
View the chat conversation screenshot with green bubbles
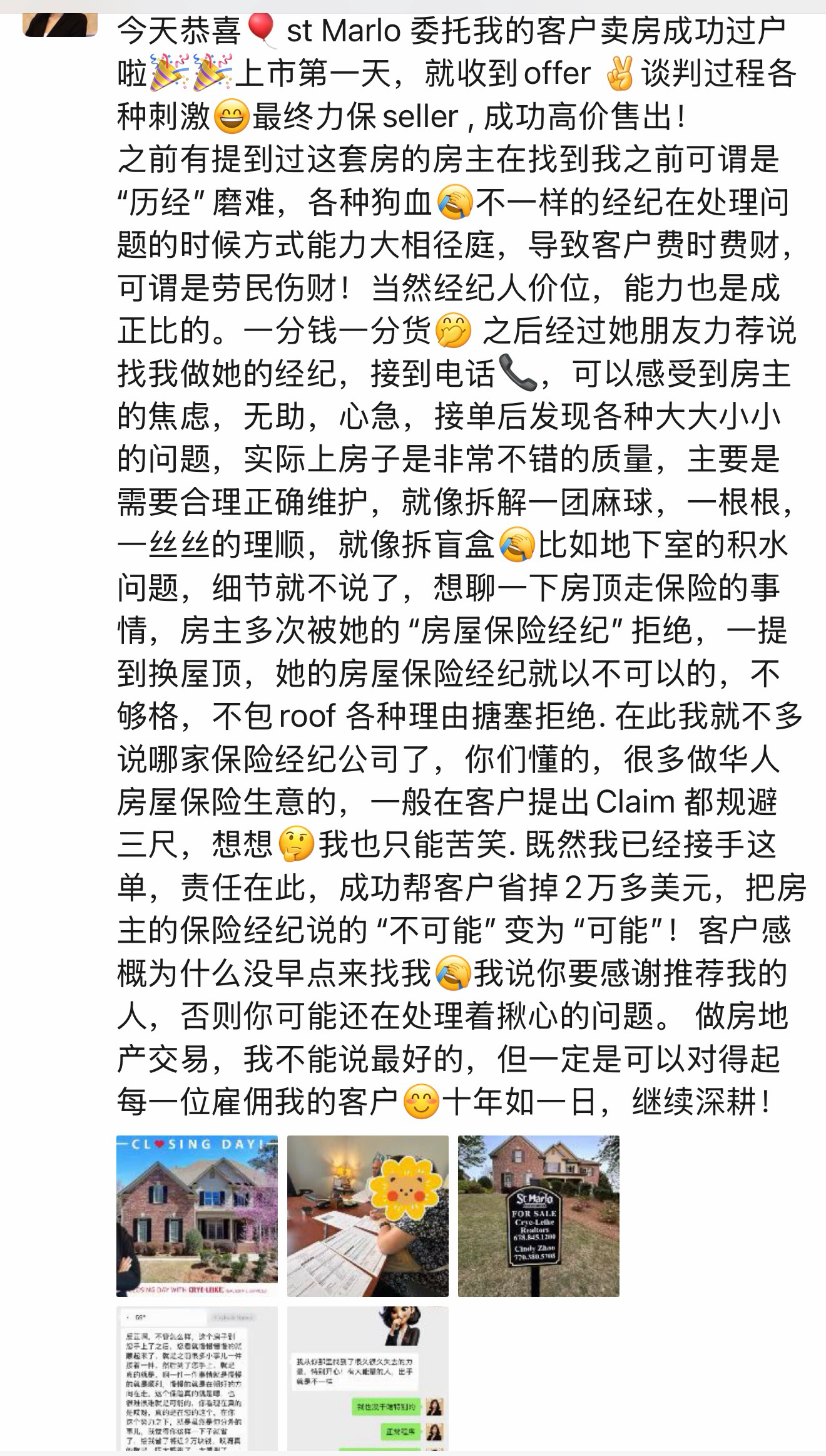[x=368, y=1378]
